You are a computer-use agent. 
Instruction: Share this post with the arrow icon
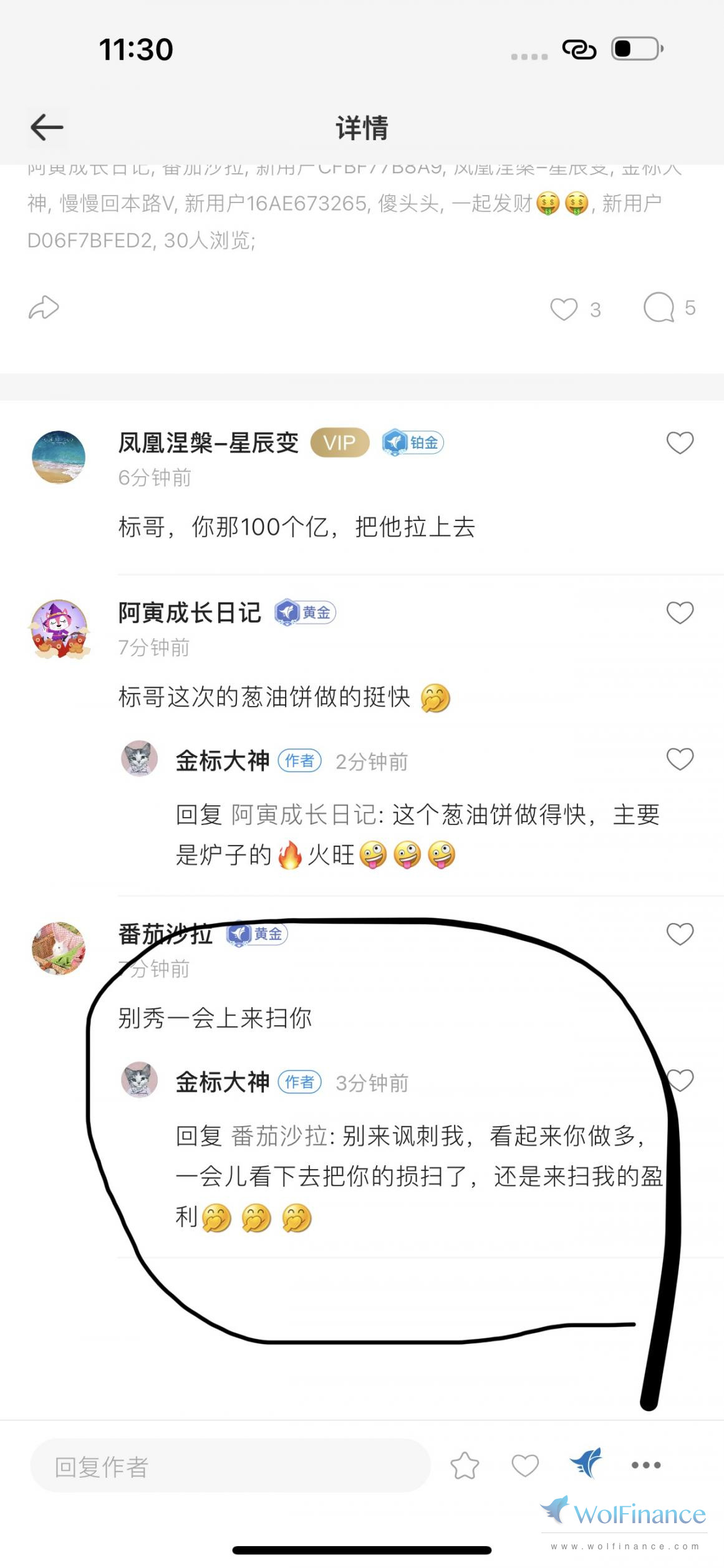[x=44, y=308]
